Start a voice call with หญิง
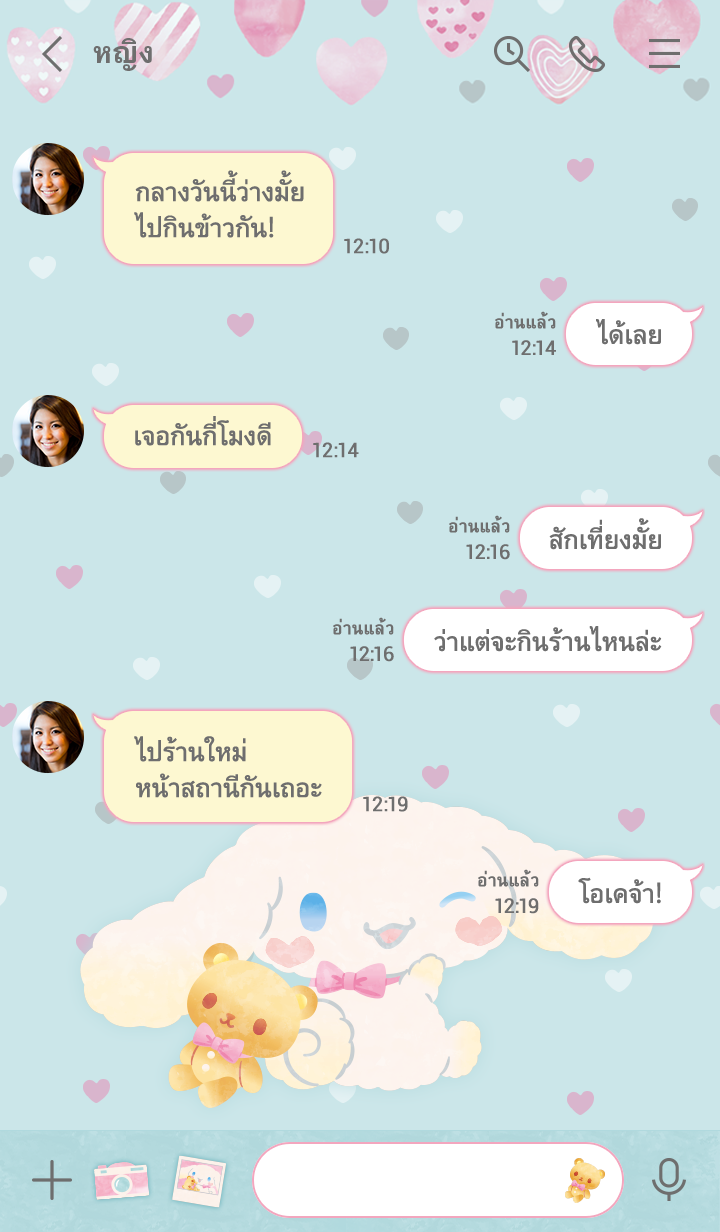 (x=586, y=54)
